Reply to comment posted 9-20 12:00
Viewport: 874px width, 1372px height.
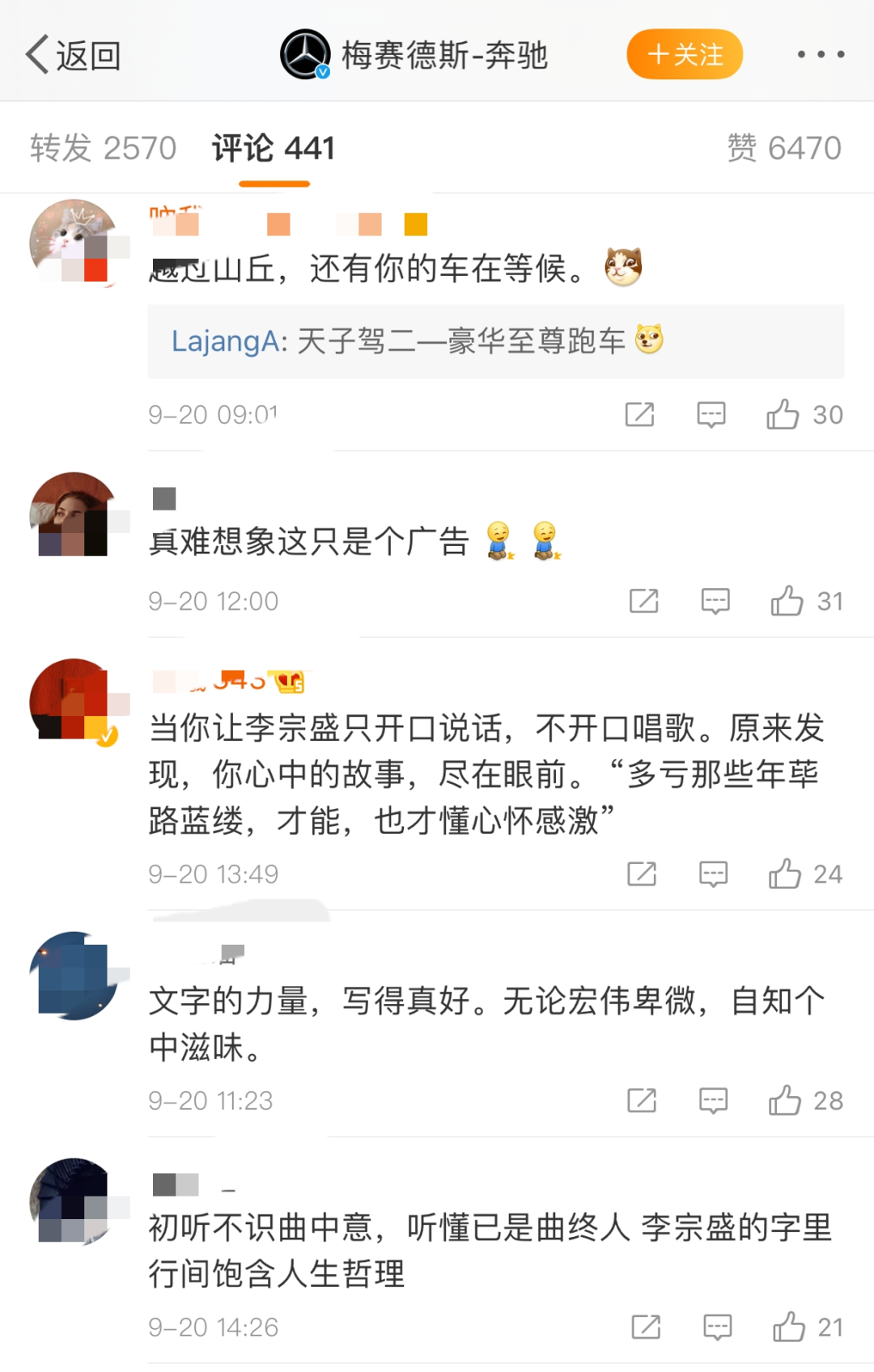point(715,601)
